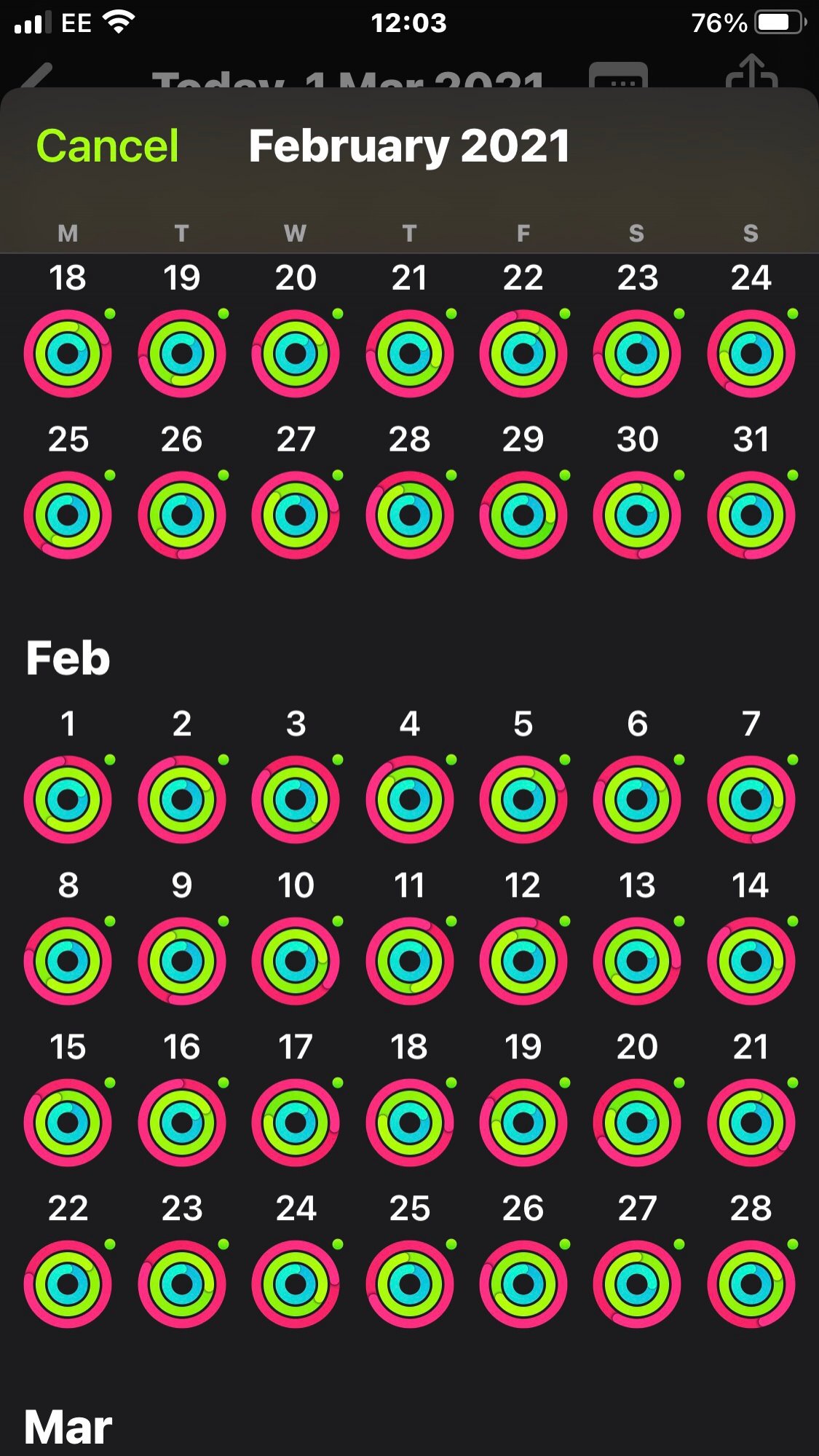Open activity rings for February 1
Image resolution: width=819 pixels, height=1456 pixels.
(68, 799)
